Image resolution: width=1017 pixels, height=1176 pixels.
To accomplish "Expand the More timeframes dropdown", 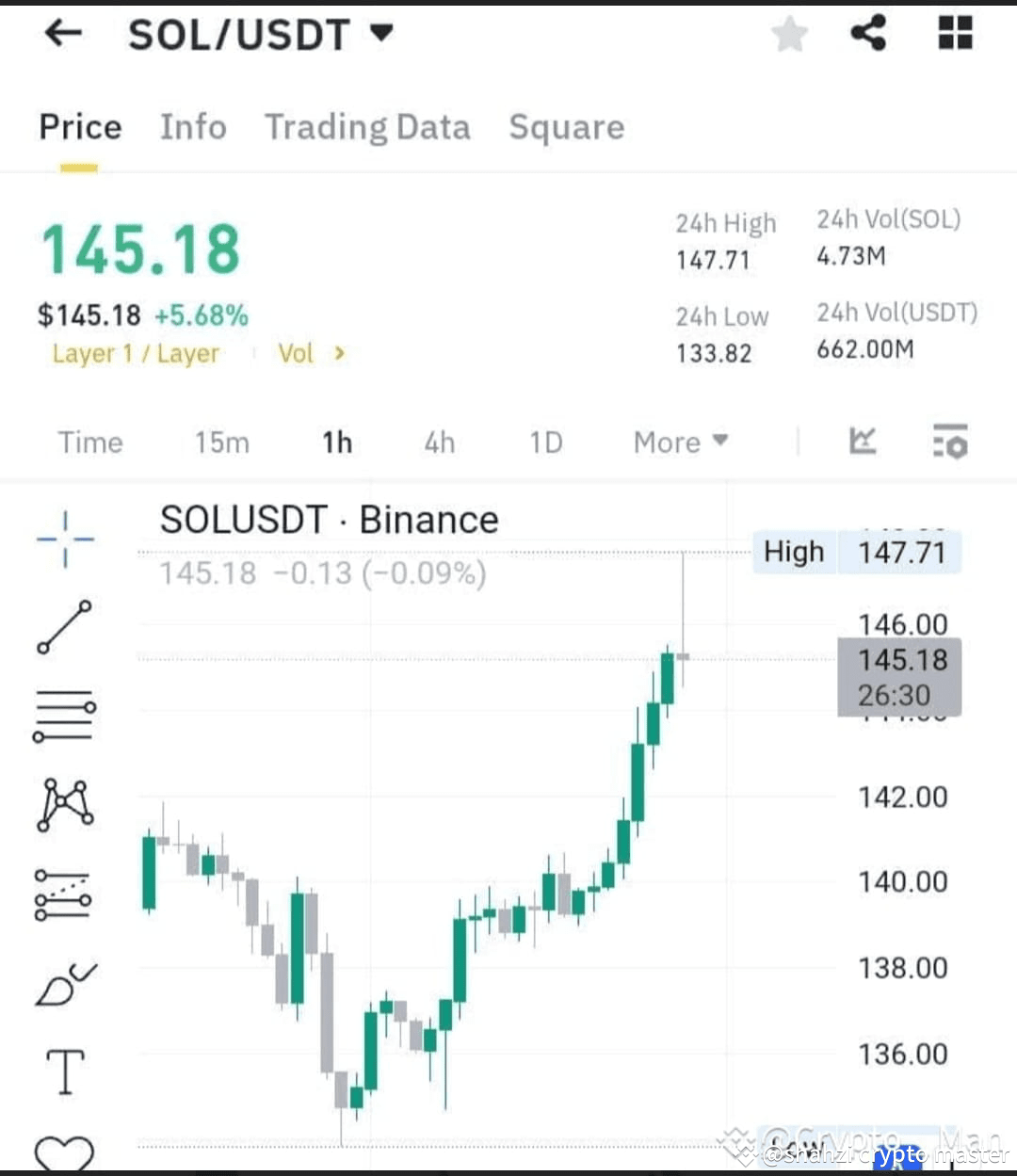I will click(x=680, y=442).
